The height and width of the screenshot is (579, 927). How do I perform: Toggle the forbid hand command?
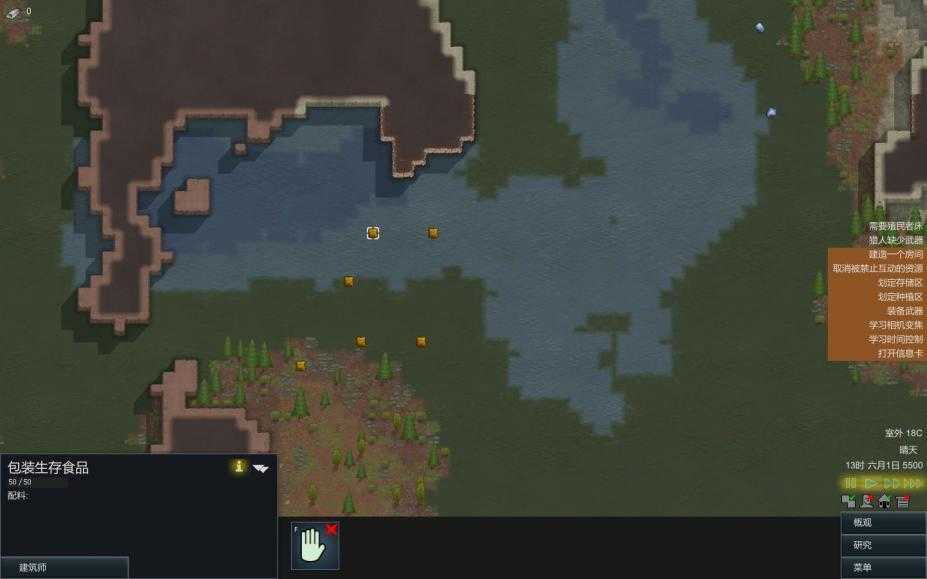pos(315,545)
